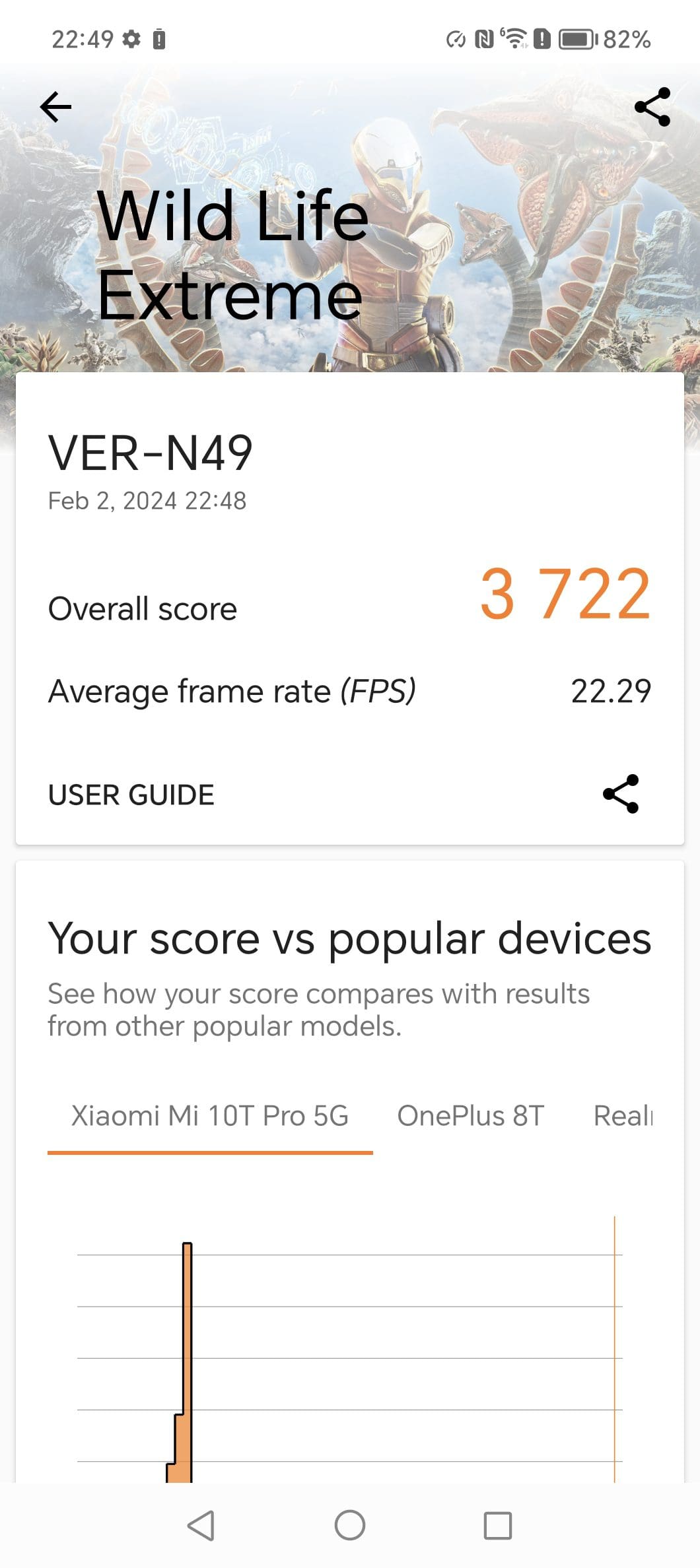Image resolution: width=700 pixels, height=1568 pixels.
Task: Share score from the result card
Action: point(621,794)
